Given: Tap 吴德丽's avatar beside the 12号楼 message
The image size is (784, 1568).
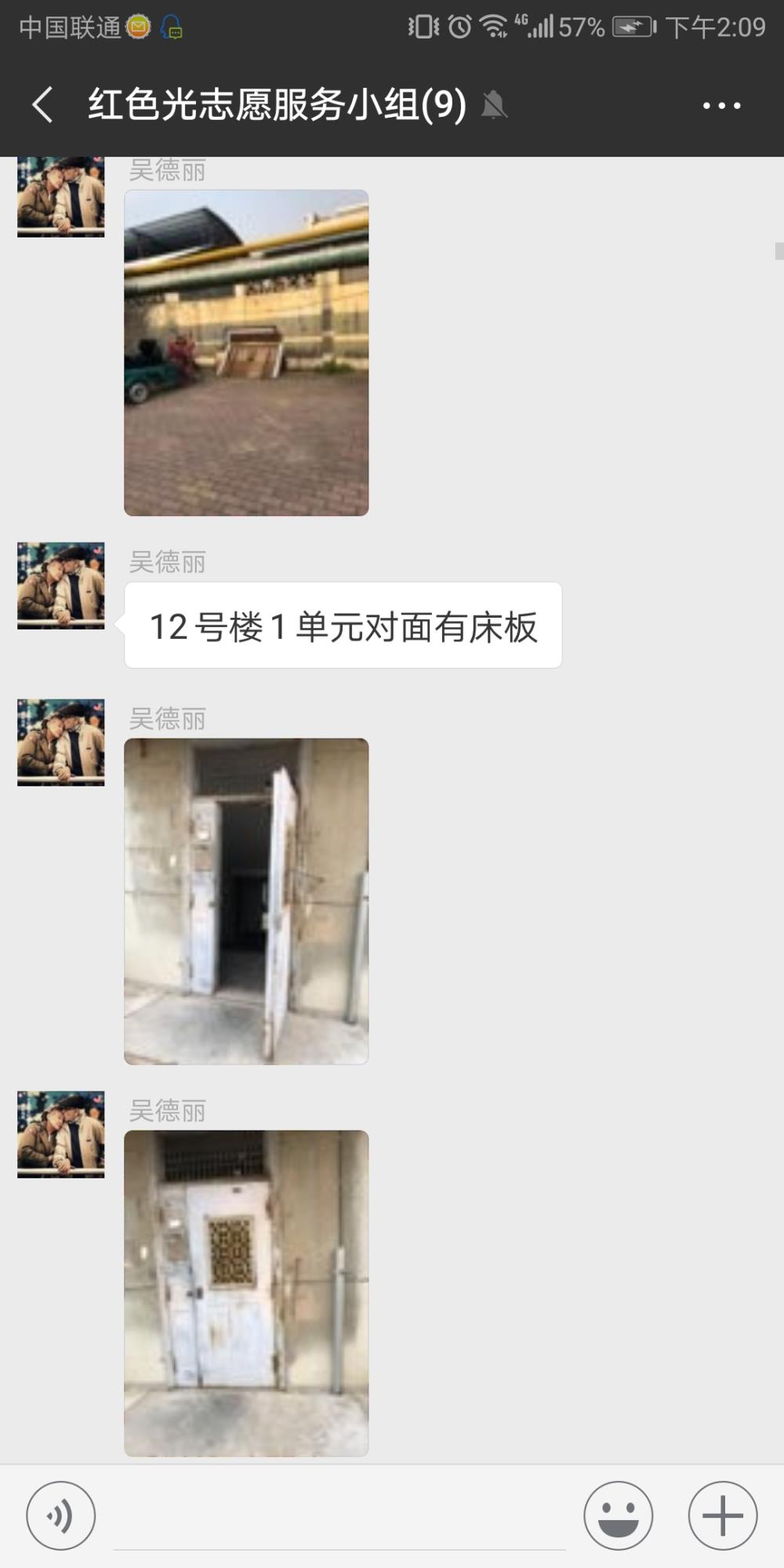Looking at the screenshot, I should (x=61, y=586).
